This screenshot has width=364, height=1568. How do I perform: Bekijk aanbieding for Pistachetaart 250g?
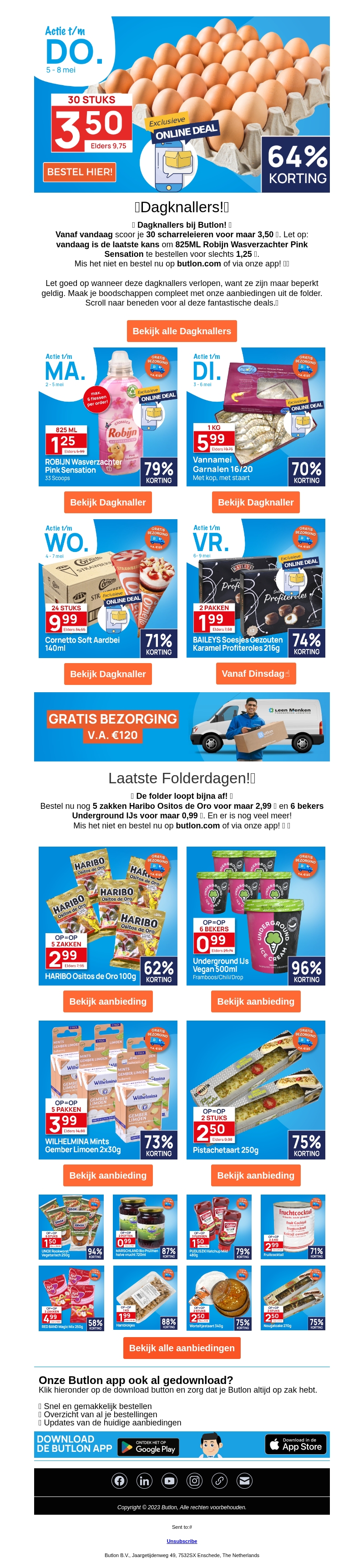click(x=255, y=1175)
